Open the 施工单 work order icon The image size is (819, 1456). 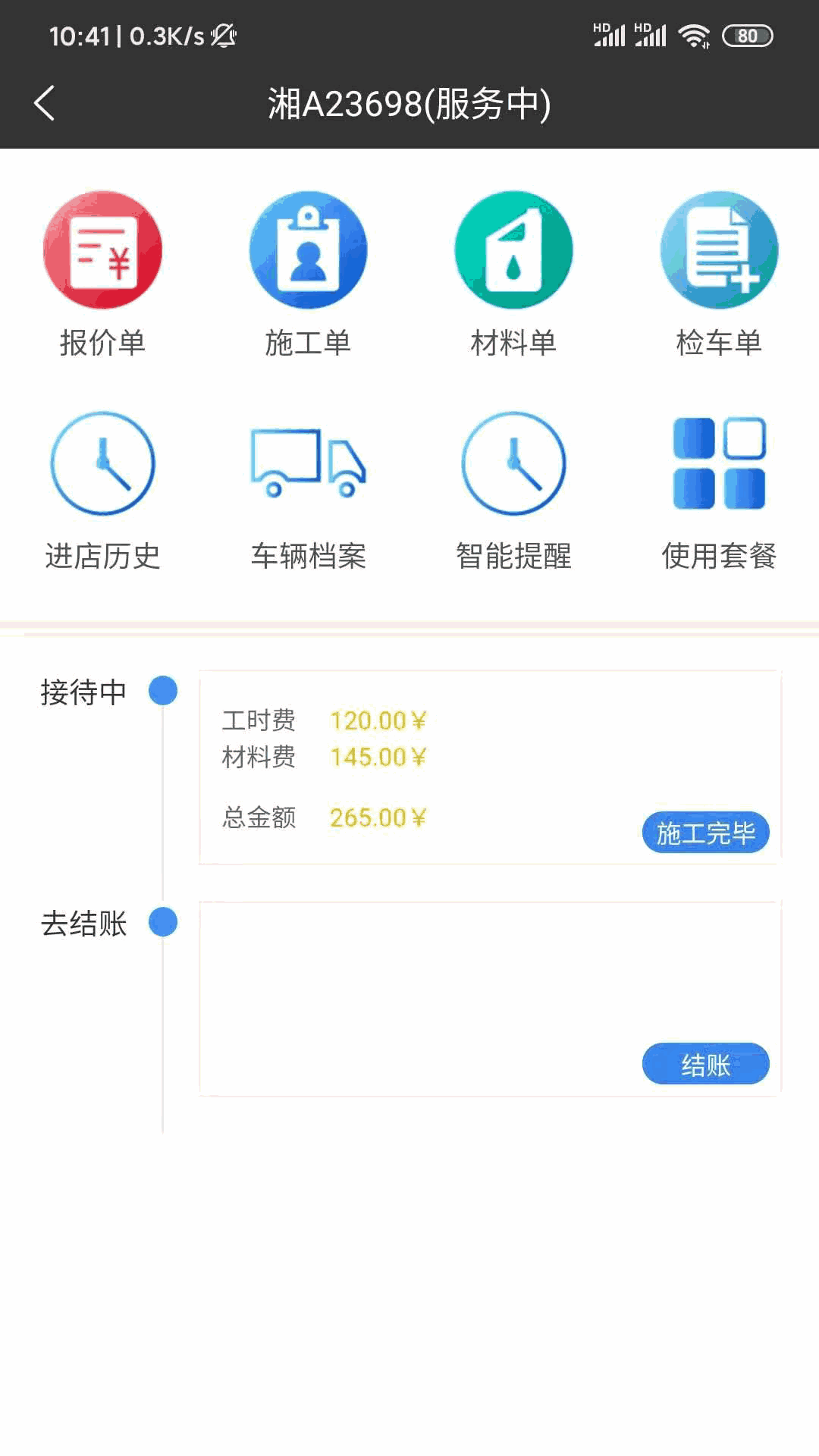[307, 250]
